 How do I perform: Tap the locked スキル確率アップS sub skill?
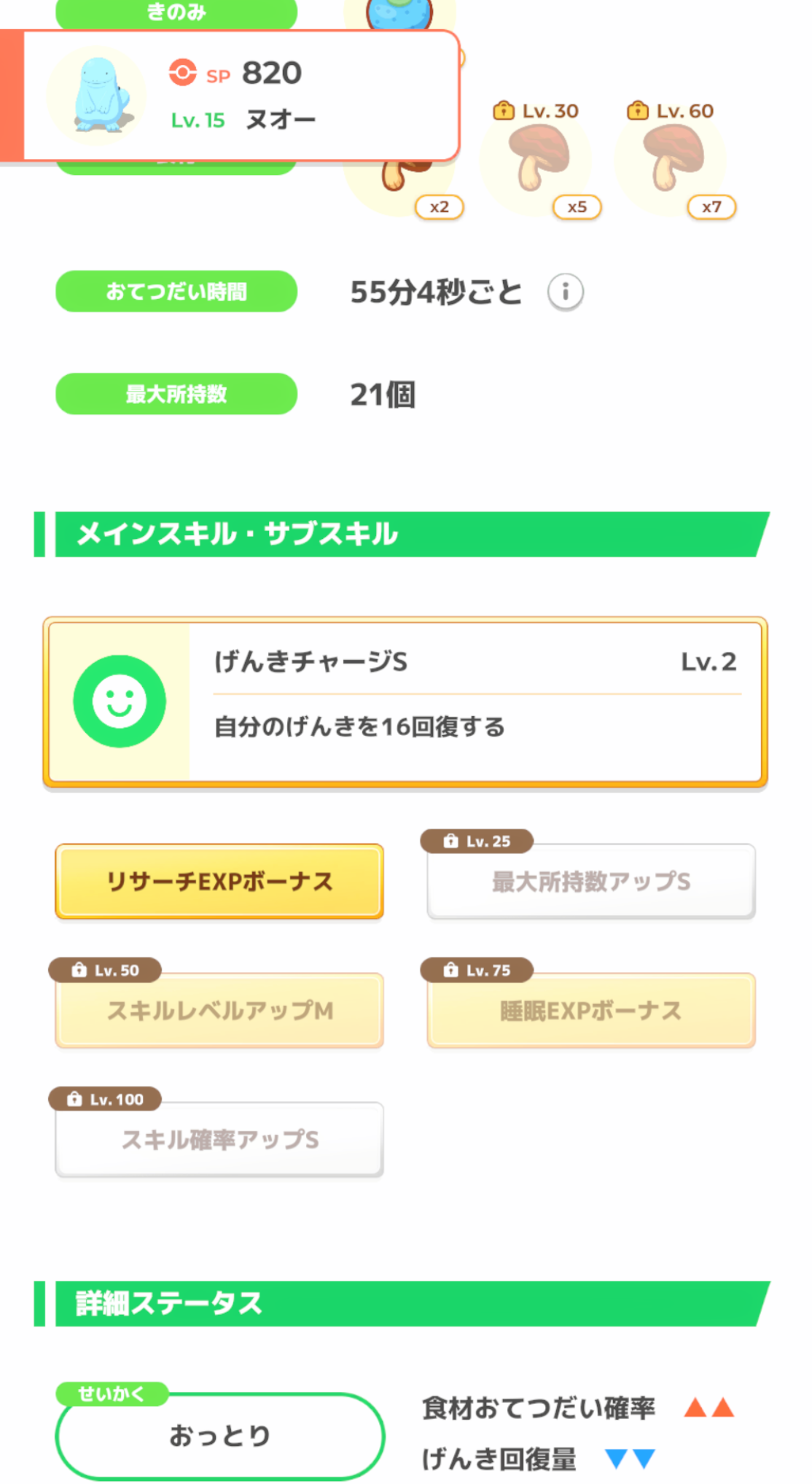click(219, 1139)
